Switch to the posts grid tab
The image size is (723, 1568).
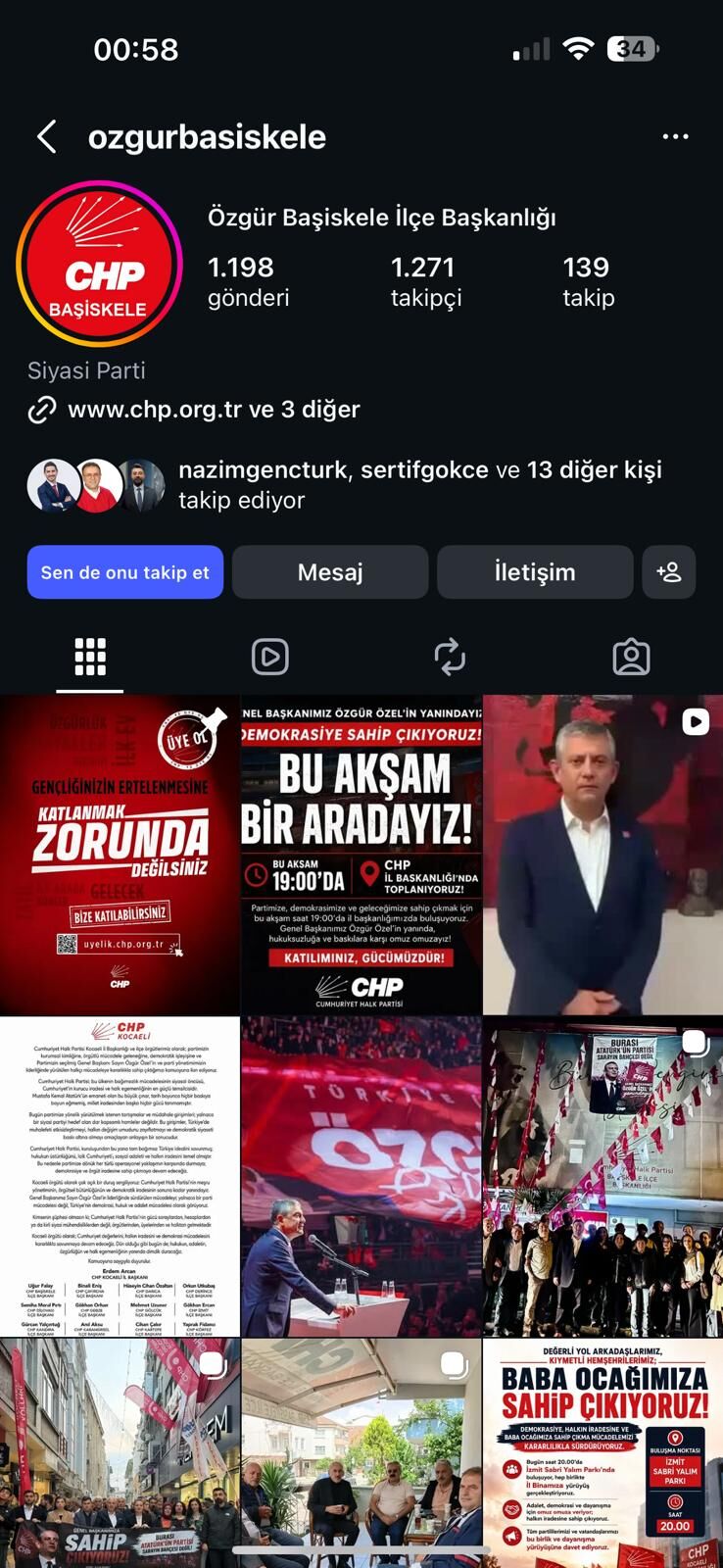90,657
